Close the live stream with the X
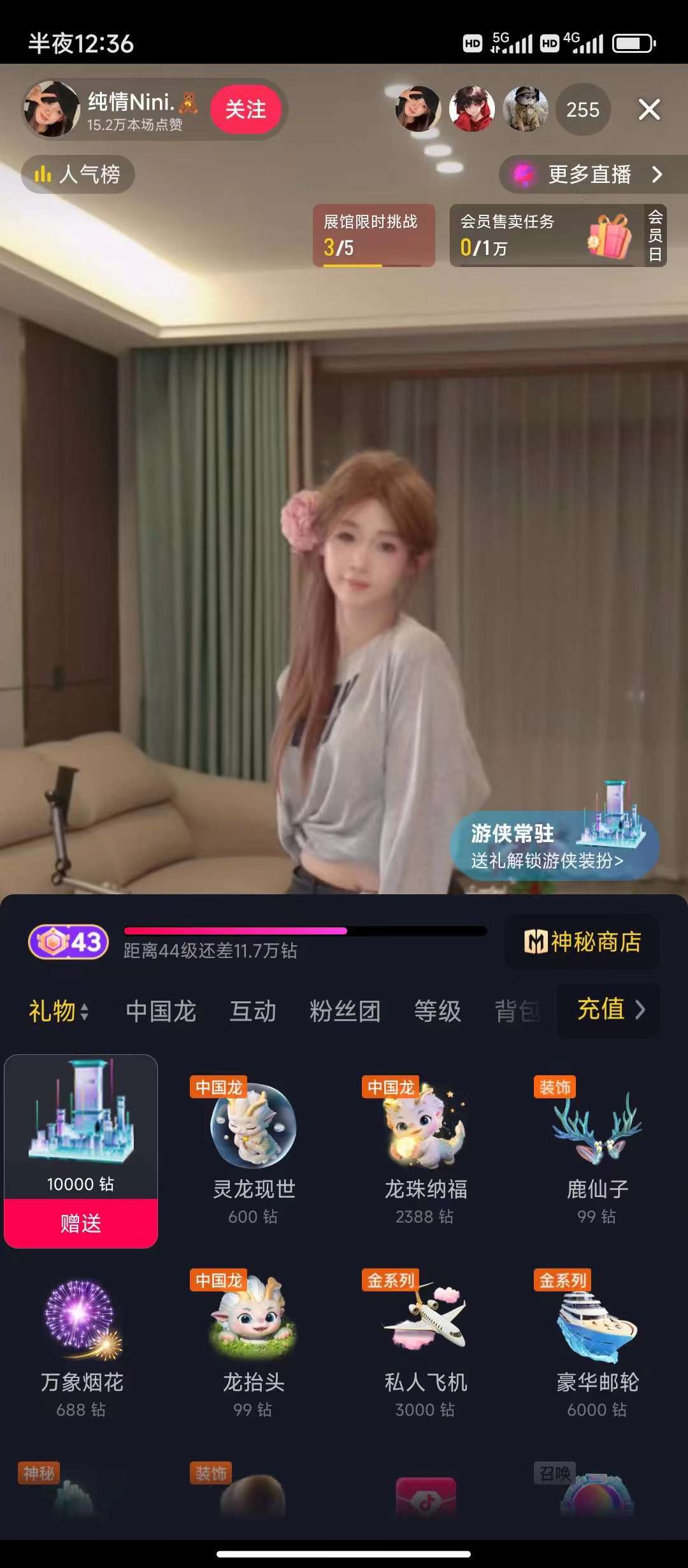Viewport: 688px width, 1568px height. point(649,110)
